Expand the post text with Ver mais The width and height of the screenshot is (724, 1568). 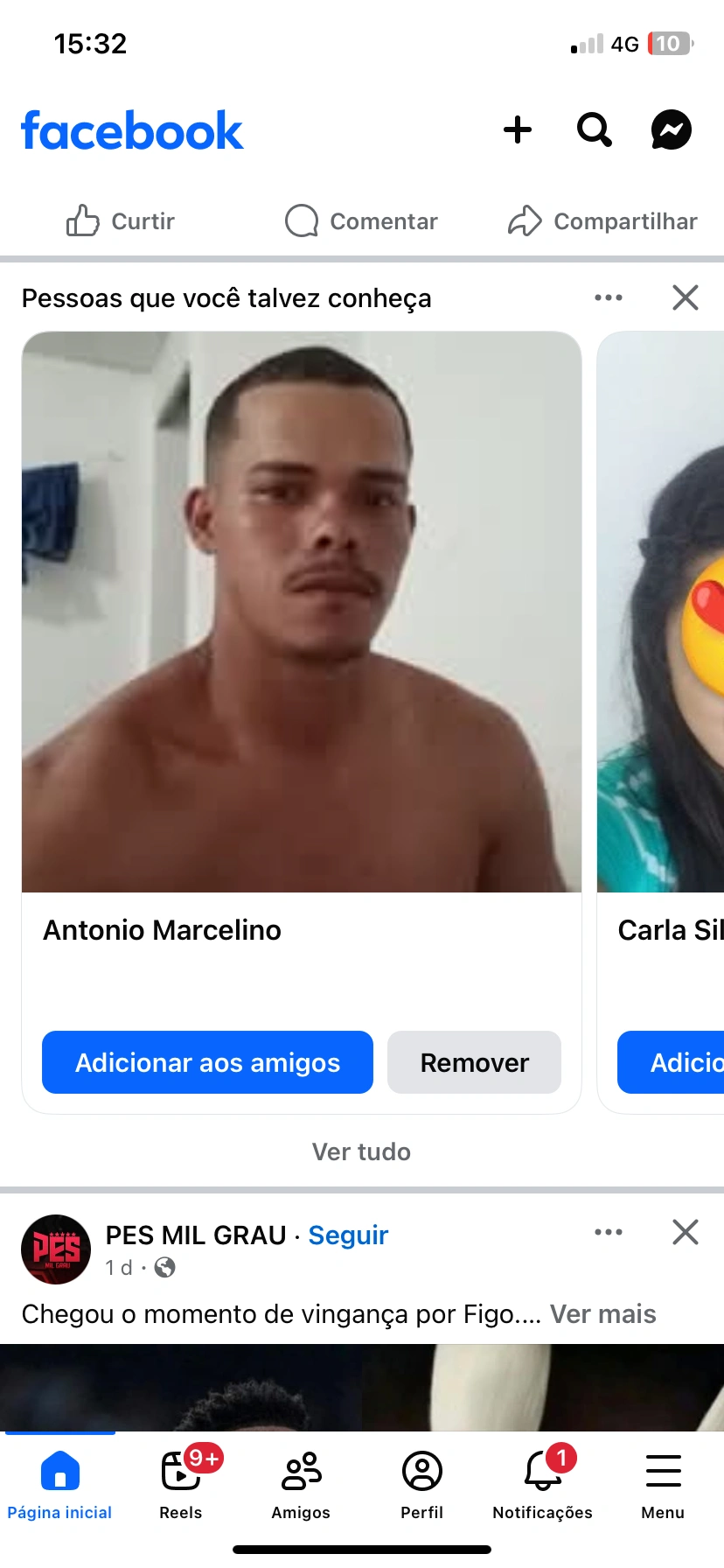tap(602, 1313)
